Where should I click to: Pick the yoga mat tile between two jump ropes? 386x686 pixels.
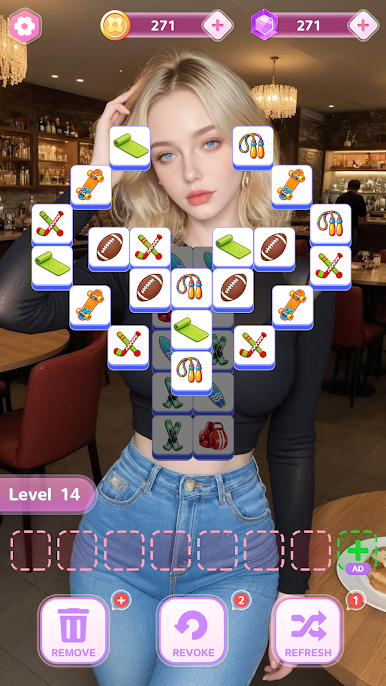[191, 330]
